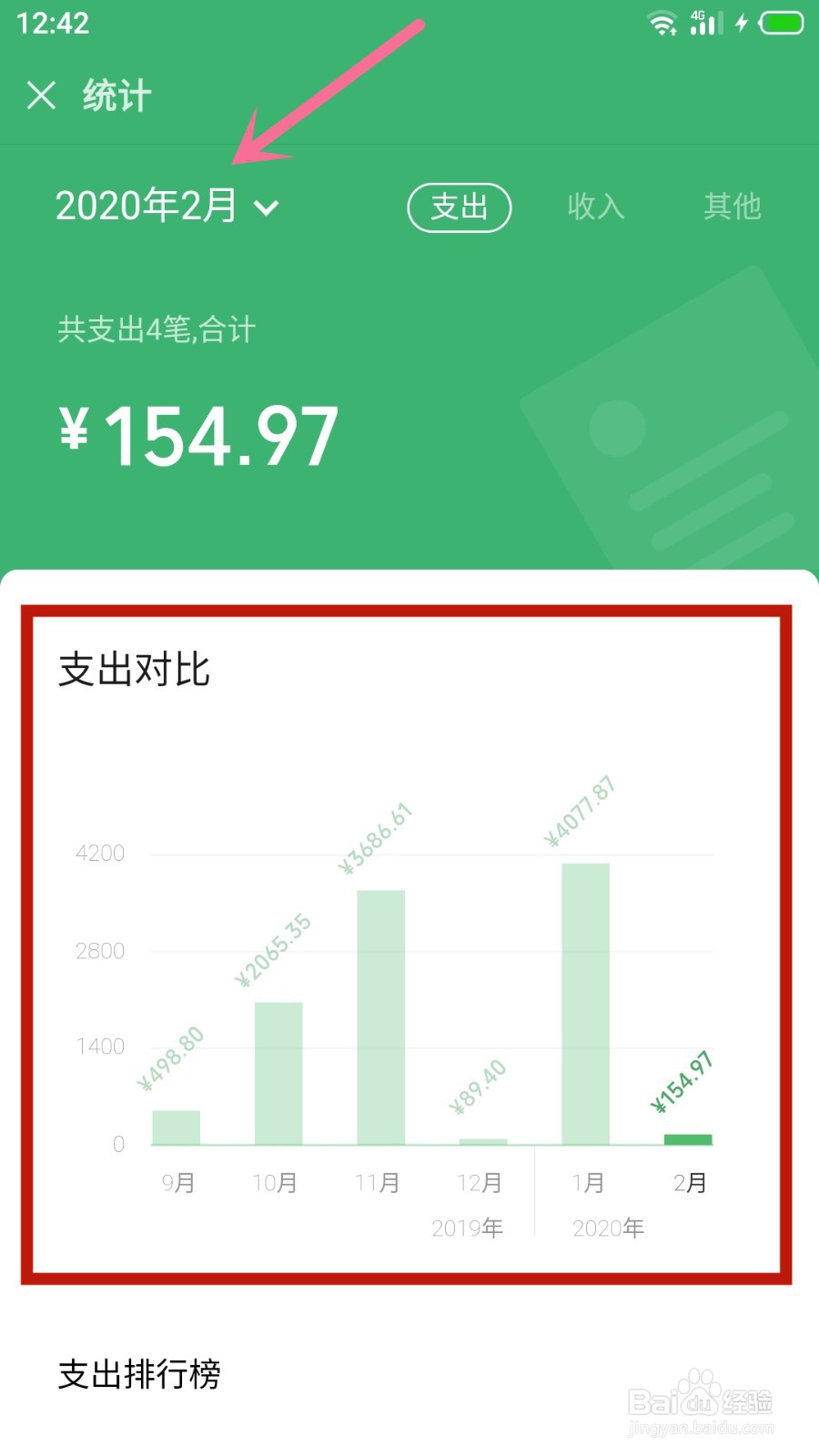This screenshot has width=819, height=1456.
Task: Tap the 统计 title text
Action: pos(114,96)
